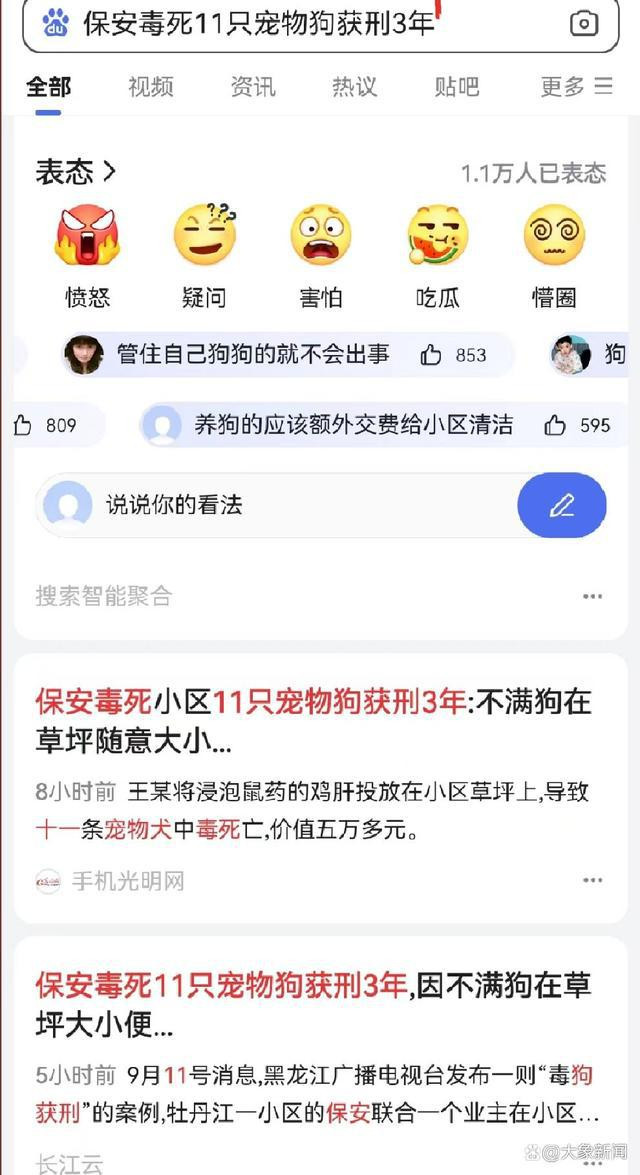Image resolution: width=640 pixels, height=1175 pixels.
Task: Open the 更多 menu
Action: coord(576,87)
